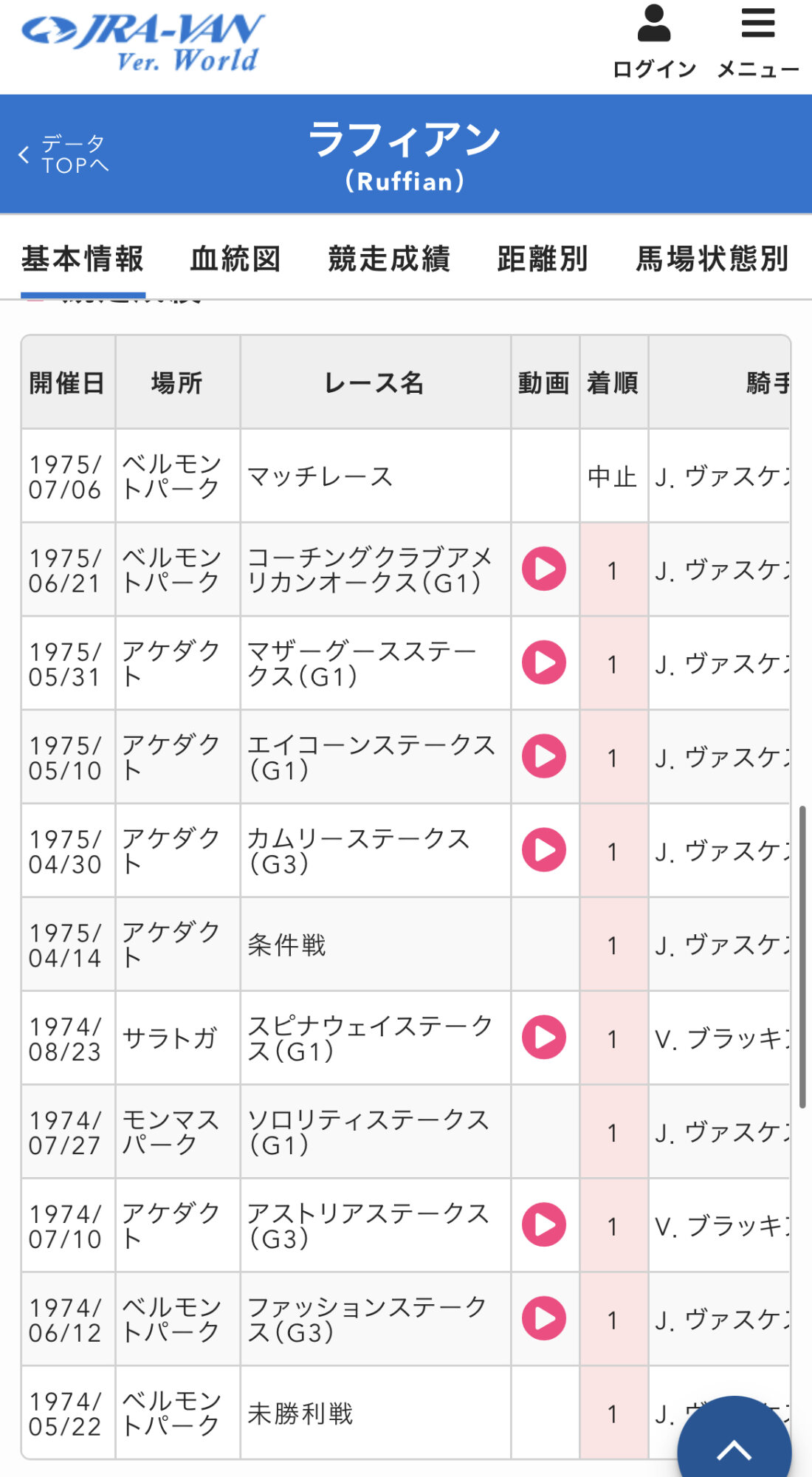Tap the scroll-to-top arrow button
This screenshot has height=1477, width=812.
734,1444
